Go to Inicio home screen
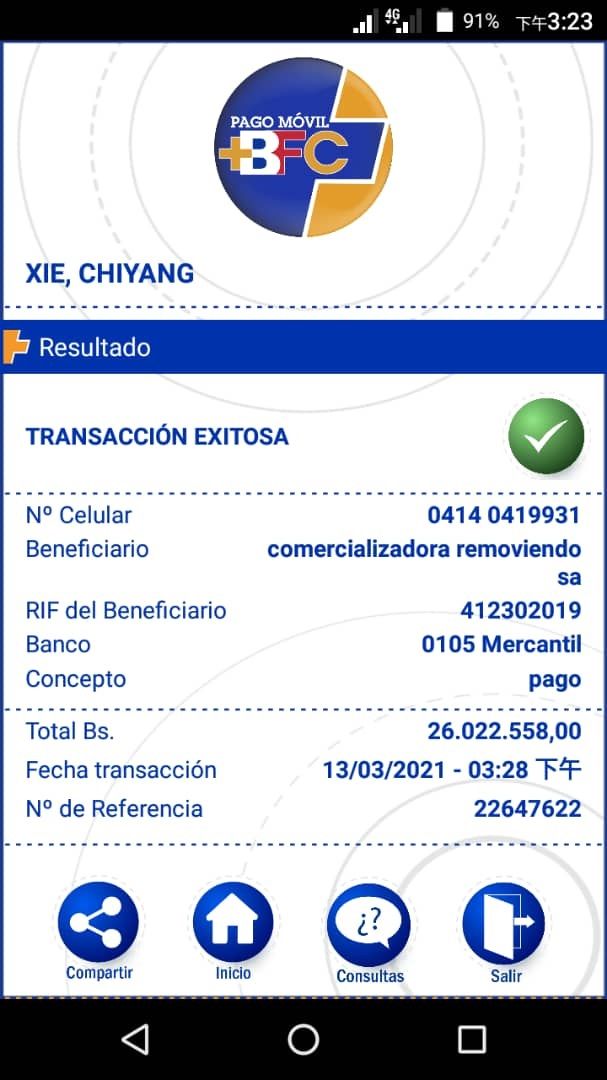This screenshot has height=1080, width=607. [233, 925]
